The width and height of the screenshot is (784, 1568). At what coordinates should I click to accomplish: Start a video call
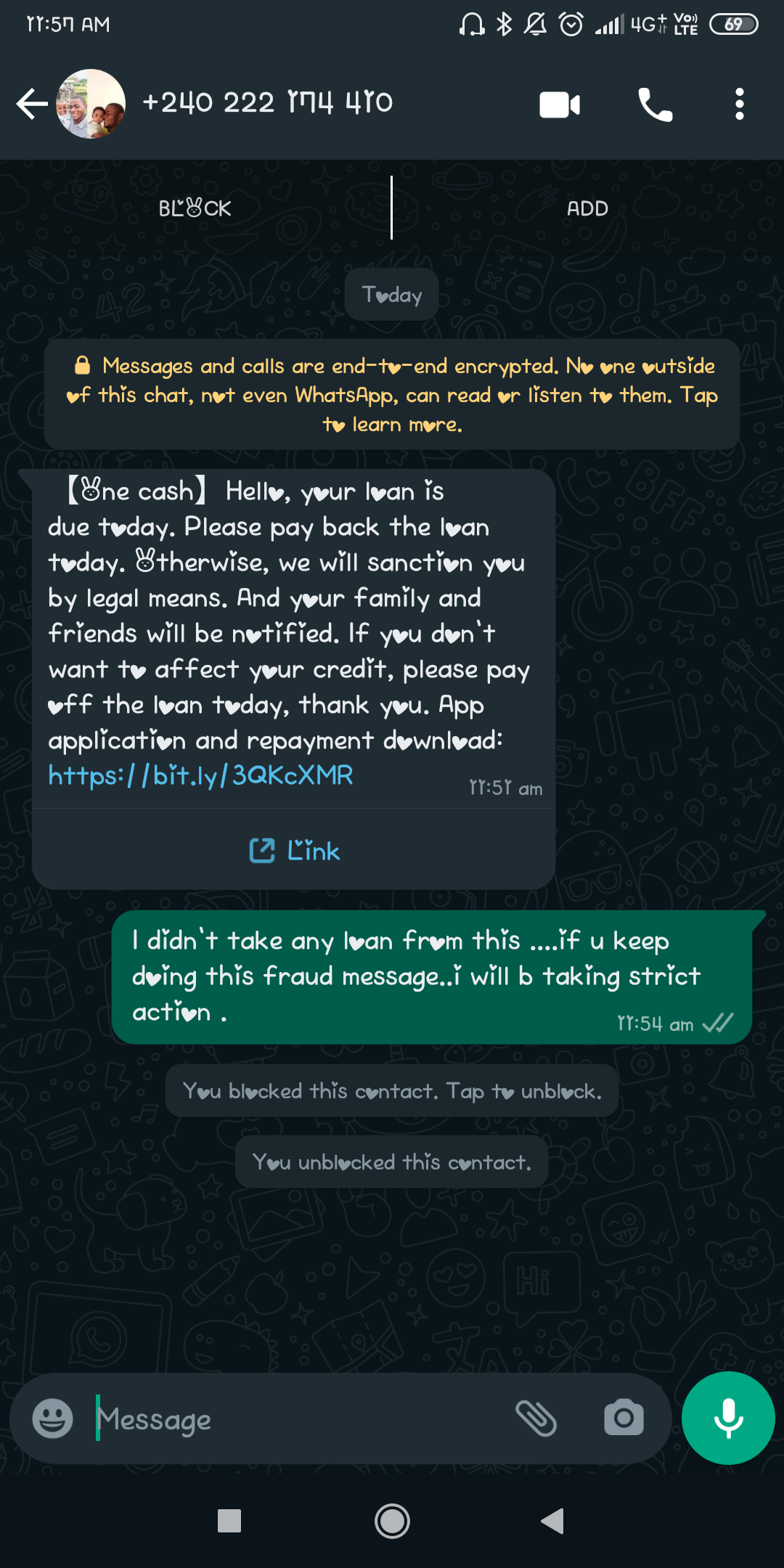(560, 105)
